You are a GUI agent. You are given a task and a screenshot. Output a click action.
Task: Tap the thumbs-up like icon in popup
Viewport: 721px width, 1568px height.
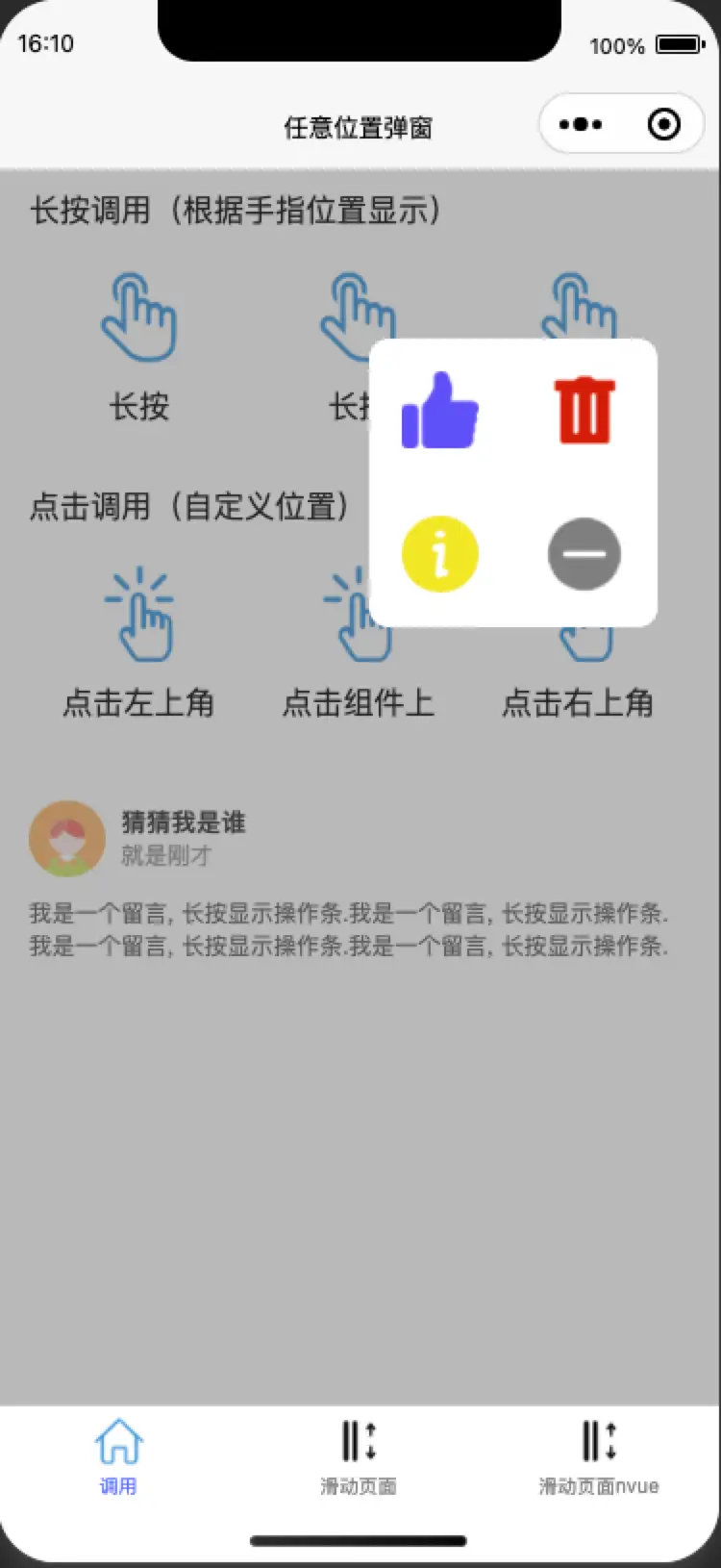pos(439,411)
